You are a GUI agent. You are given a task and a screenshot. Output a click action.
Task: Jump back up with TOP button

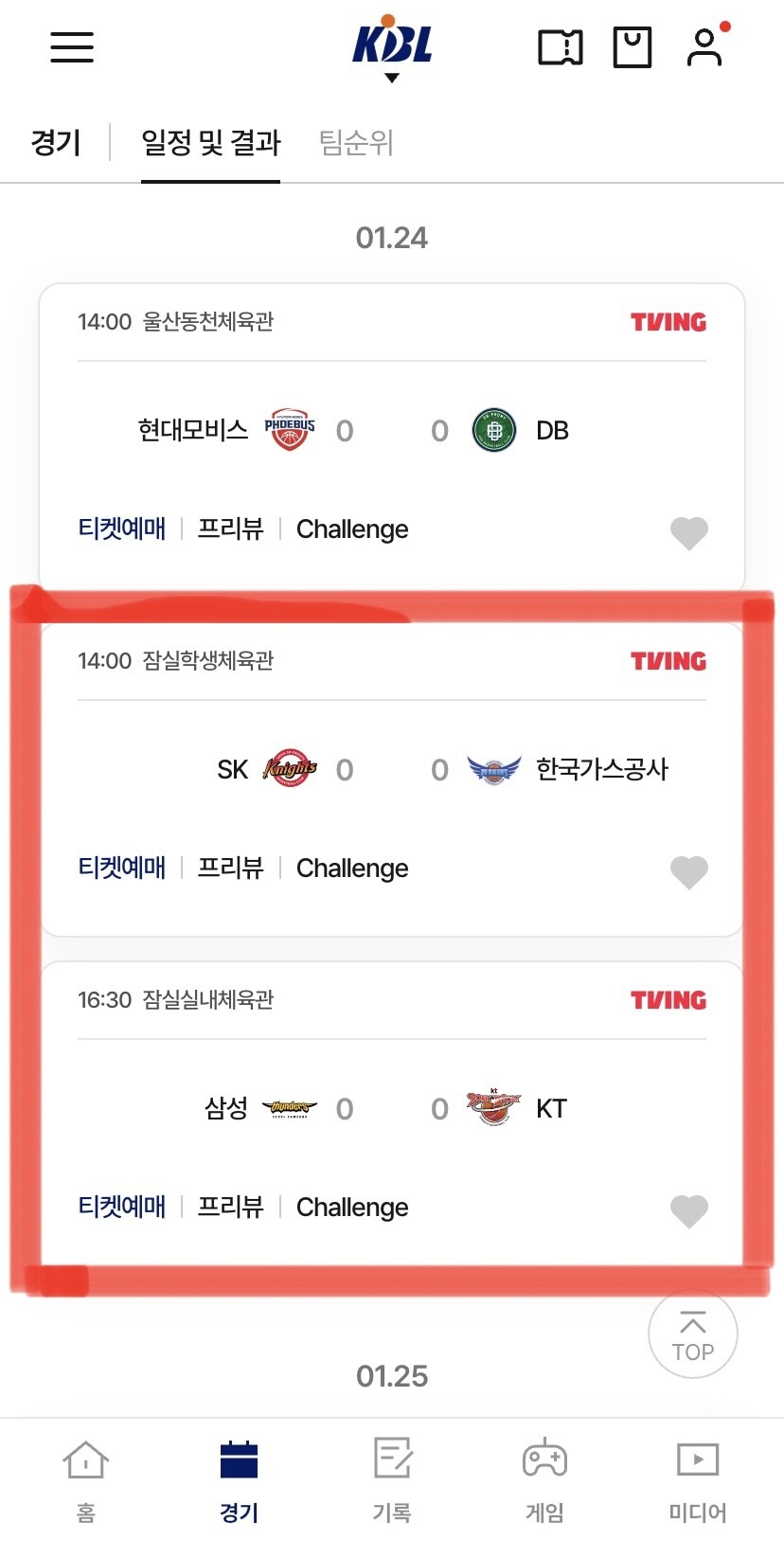point(693,1334)
